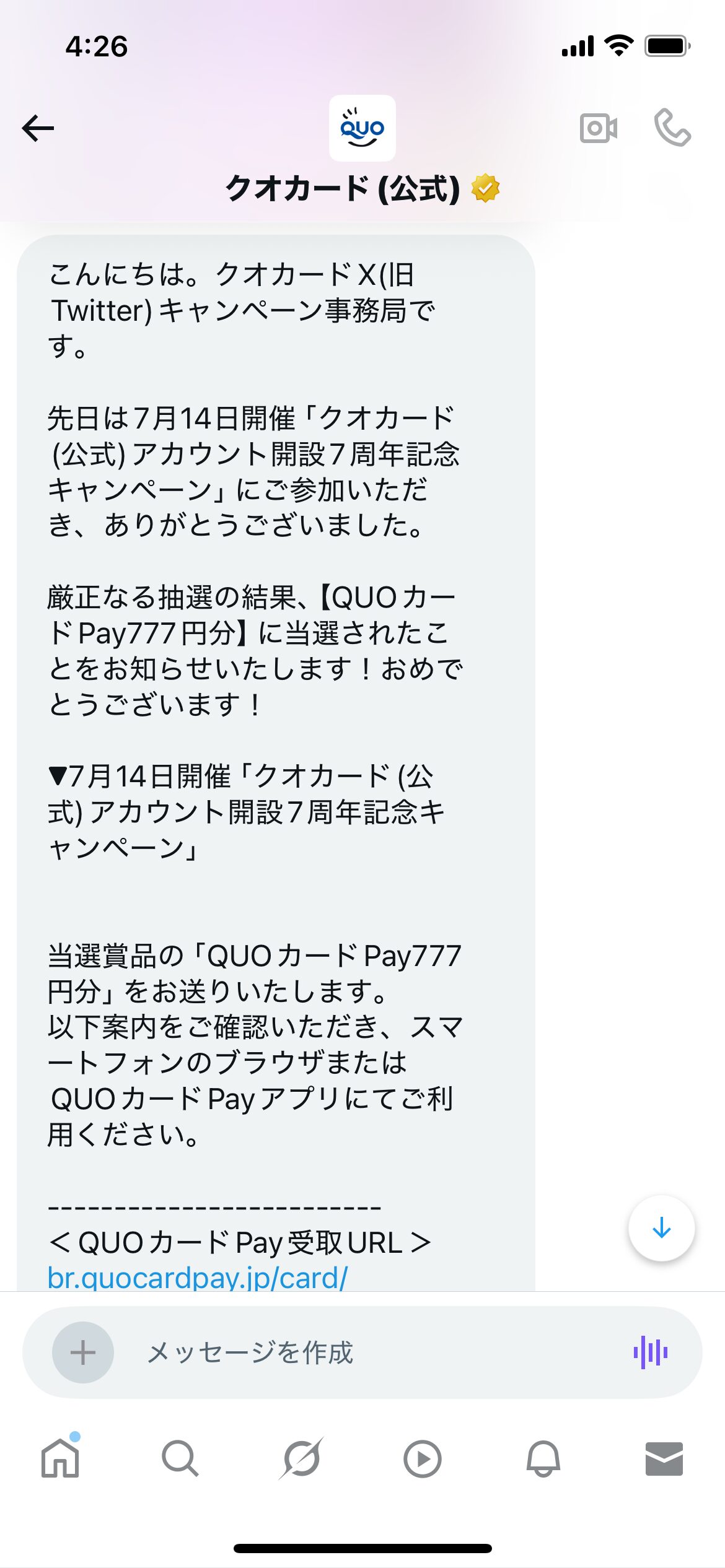Screen dimensions: 725x1568
Task: Start a video call with クオカード
Action: (598, 129)
